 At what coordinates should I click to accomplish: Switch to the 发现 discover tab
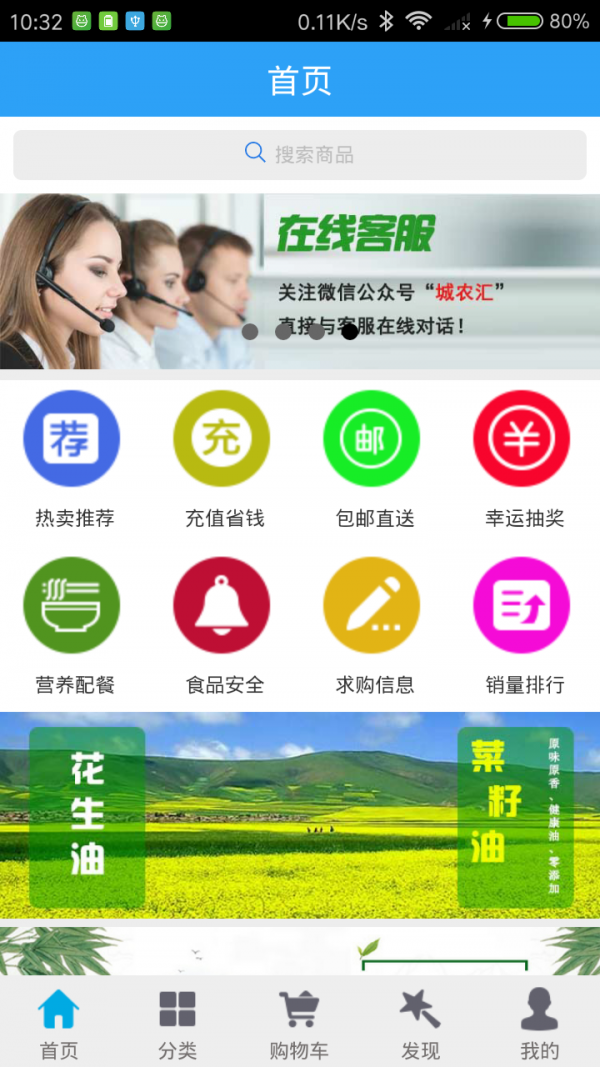point(420,1024)
